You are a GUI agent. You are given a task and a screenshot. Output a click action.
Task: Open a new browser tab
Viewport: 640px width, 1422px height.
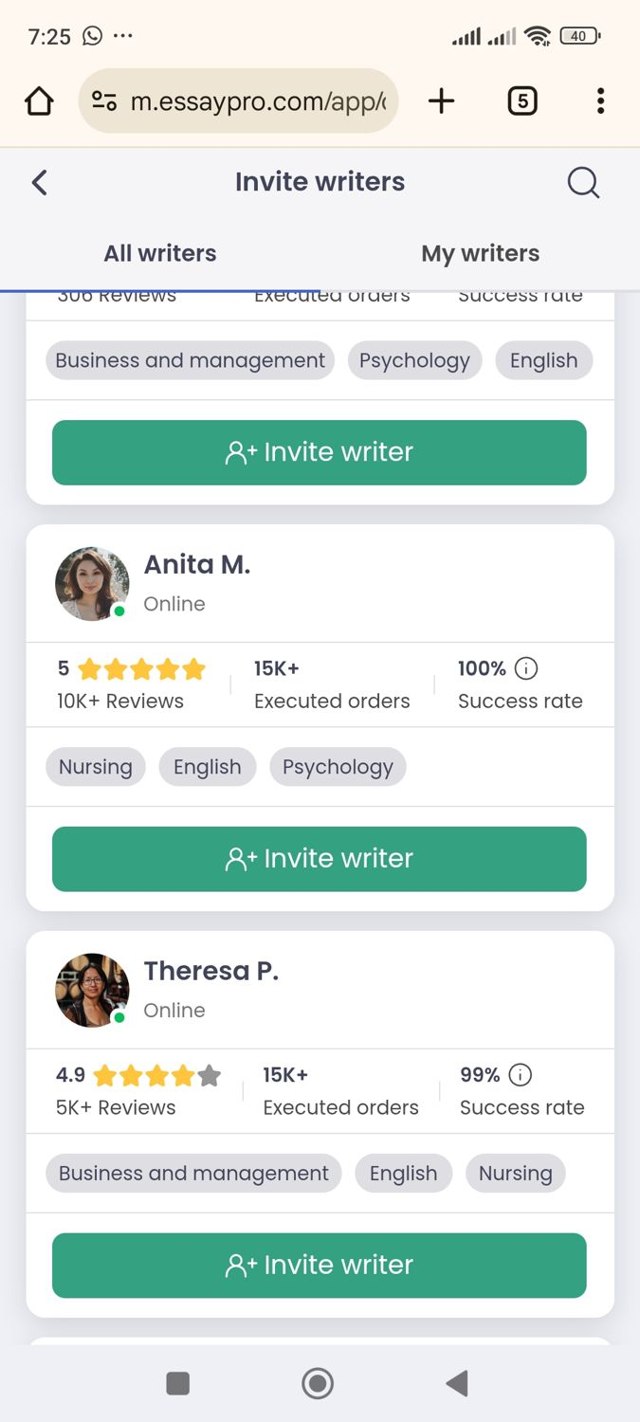tap(441, 101)
